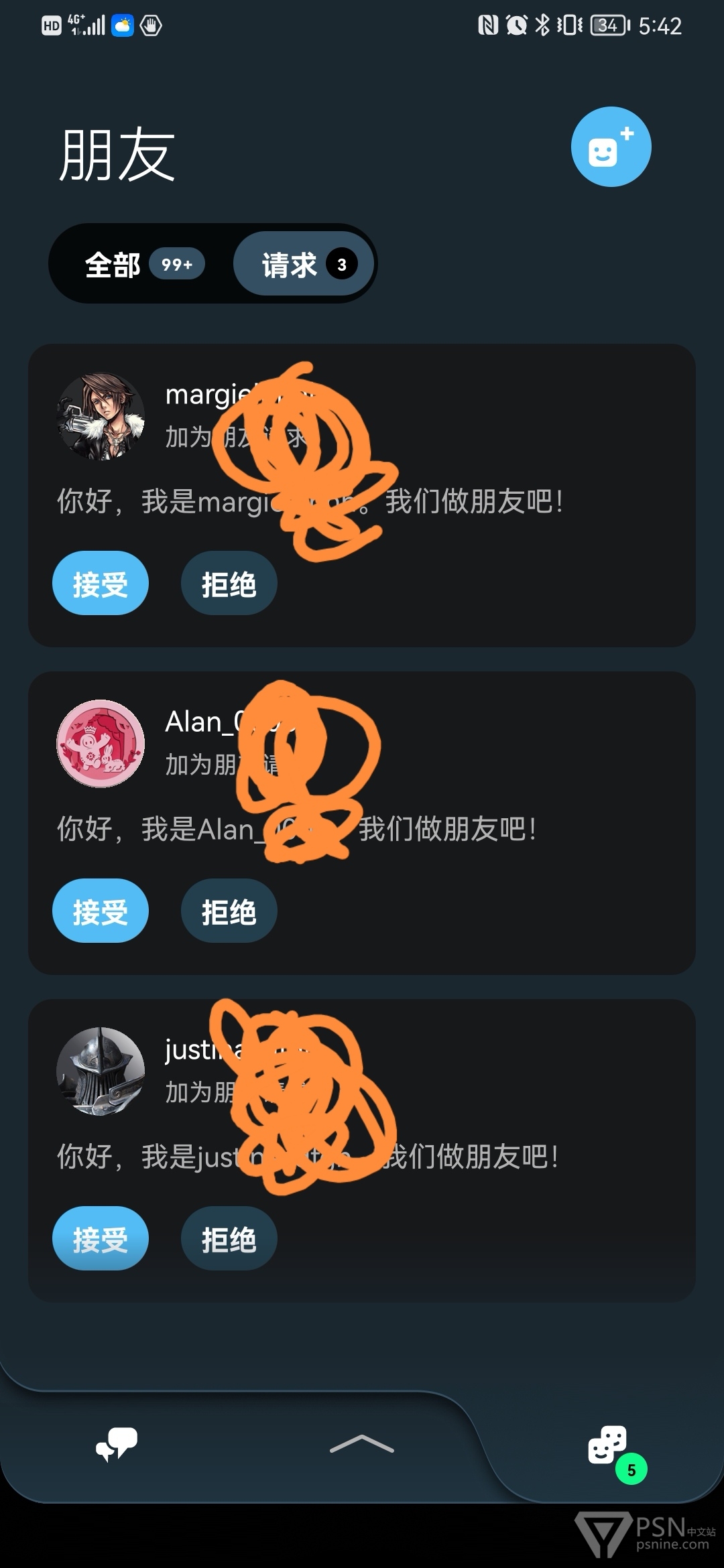This screenshot has width=724, height=1568.
Task: Accept margie's friend request
Action: click(x=101, y=584)
